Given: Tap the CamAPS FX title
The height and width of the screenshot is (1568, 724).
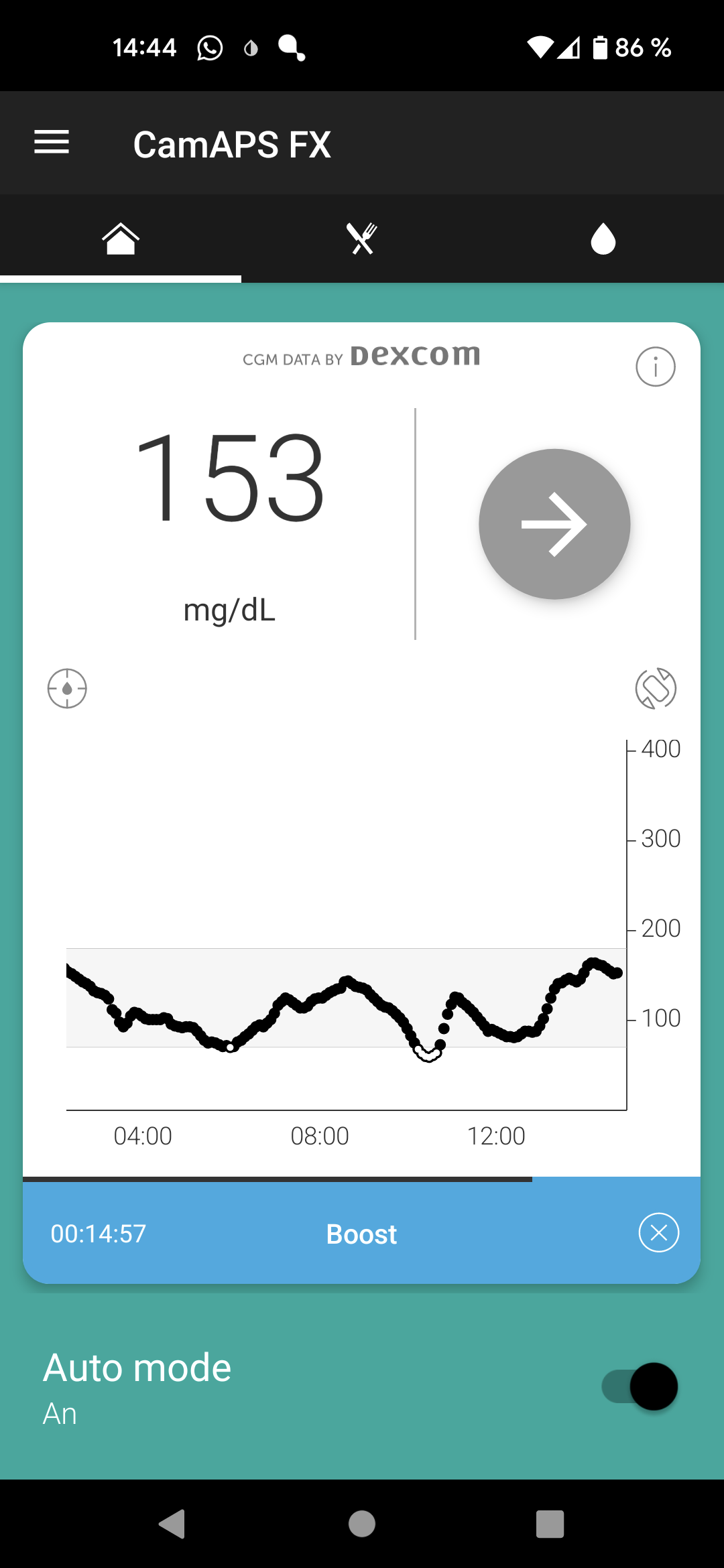Looking at the screenshot, I should pos(232,144).
